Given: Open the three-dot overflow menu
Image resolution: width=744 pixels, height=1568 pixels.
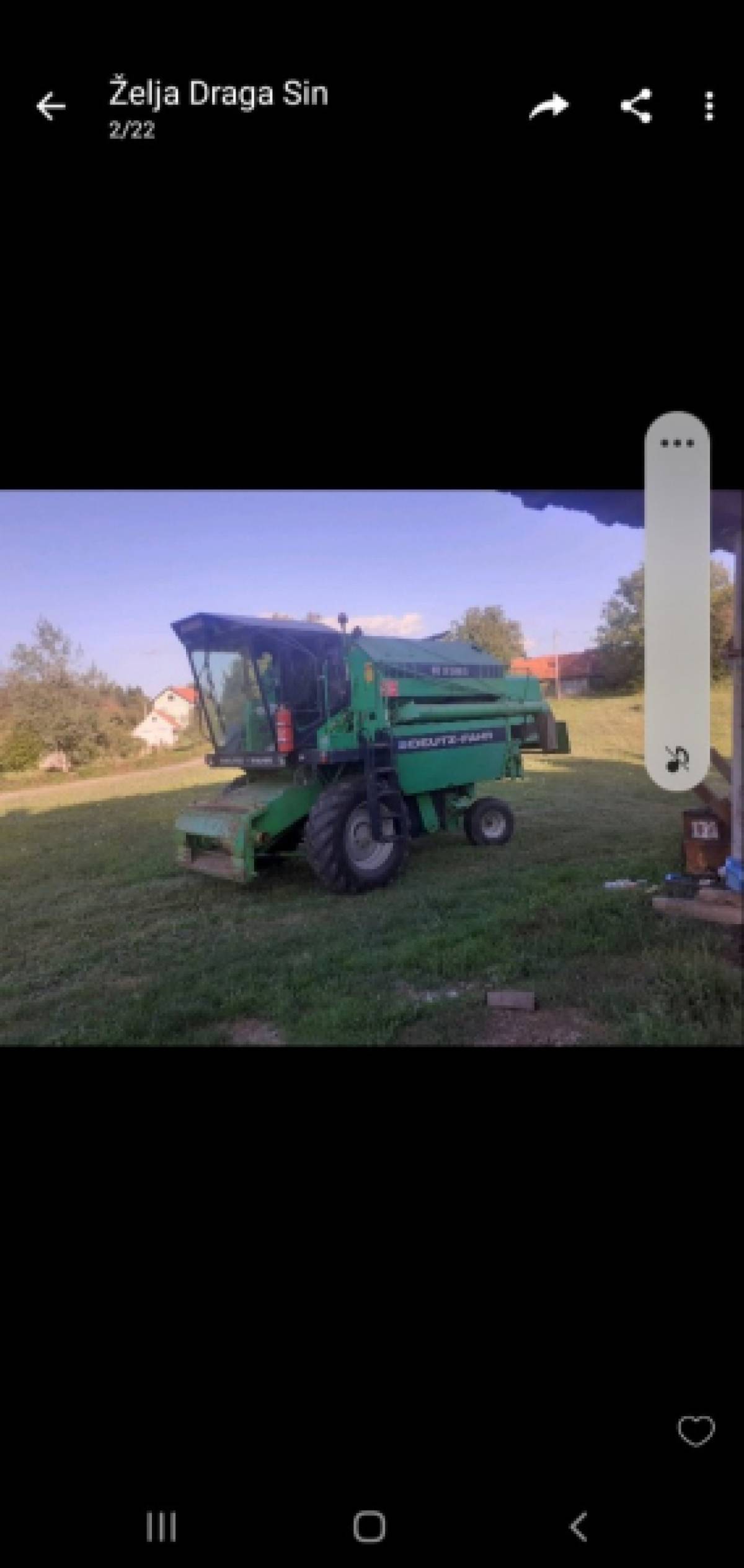Looking at the screenshot, I should (709, 107).
